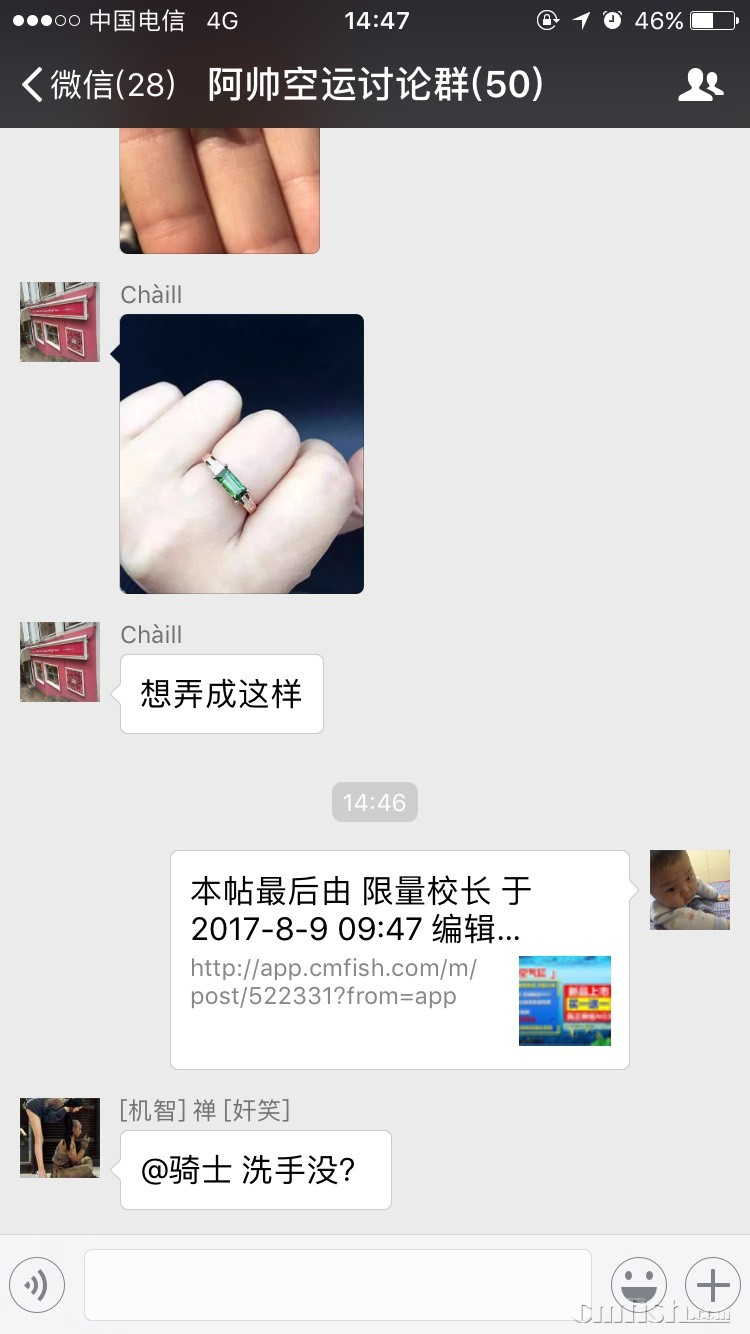This screenshot has width=750, height=1334.
Task: Tap Chàill's avatar beside 想弄成这样
Action: pos(60,662)
